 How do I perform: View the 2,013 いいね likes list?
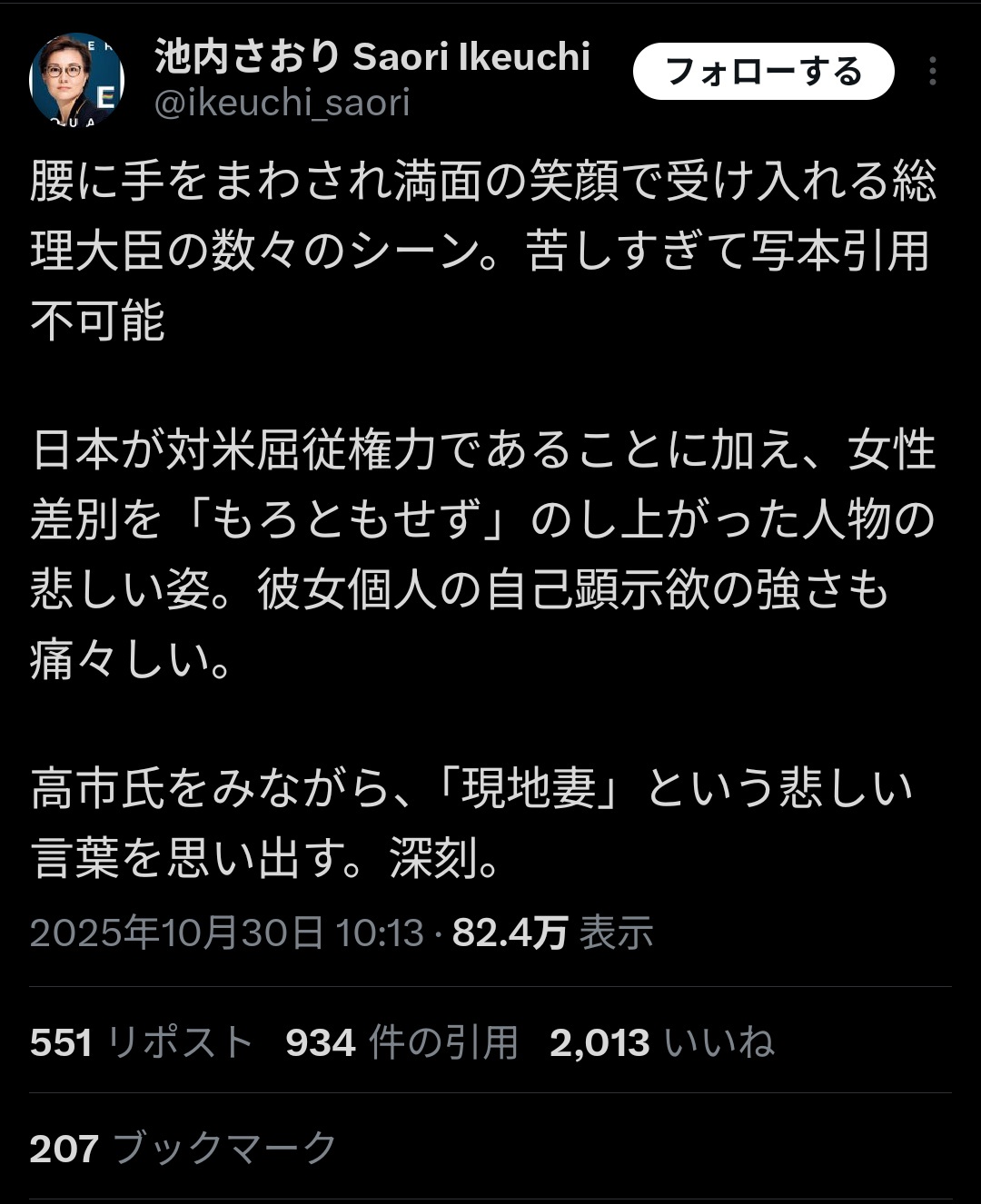click(661, 1042)
